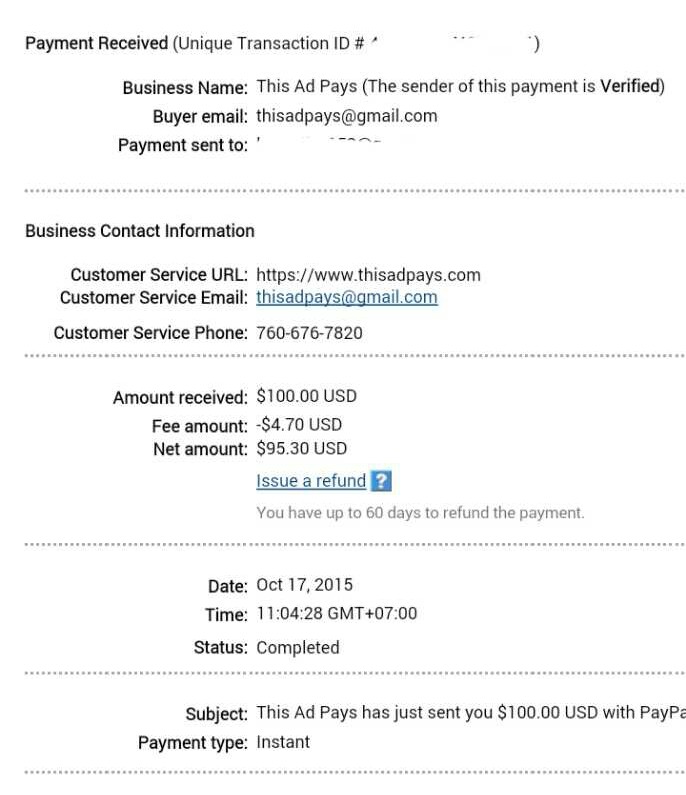Open the thisadpays@gmail.com customer service email link
The height and width of the screenshot is (795, 686).
click(x=346, y=297)
